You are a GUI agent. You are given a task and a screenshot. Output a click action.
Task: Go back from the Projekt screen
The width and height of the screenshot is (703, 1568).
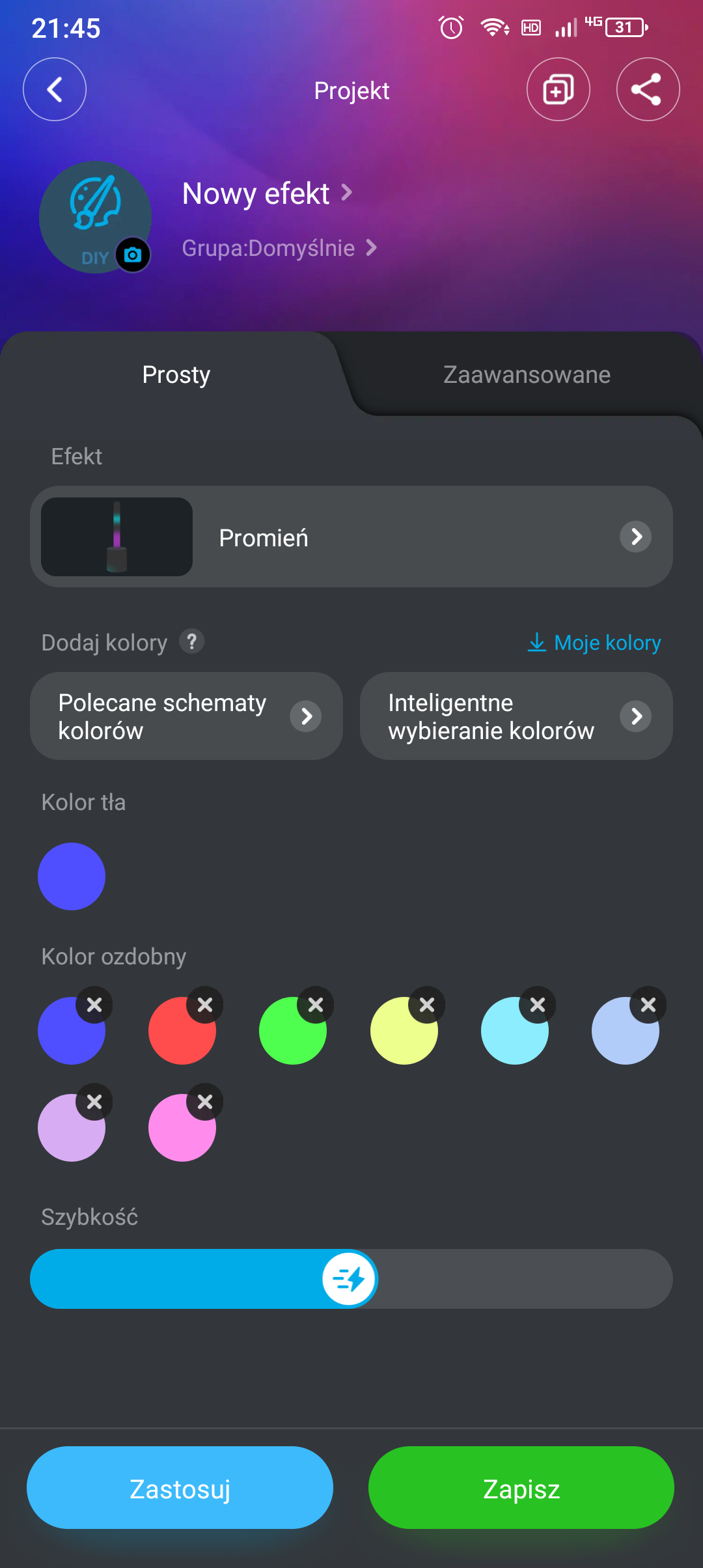55,89
